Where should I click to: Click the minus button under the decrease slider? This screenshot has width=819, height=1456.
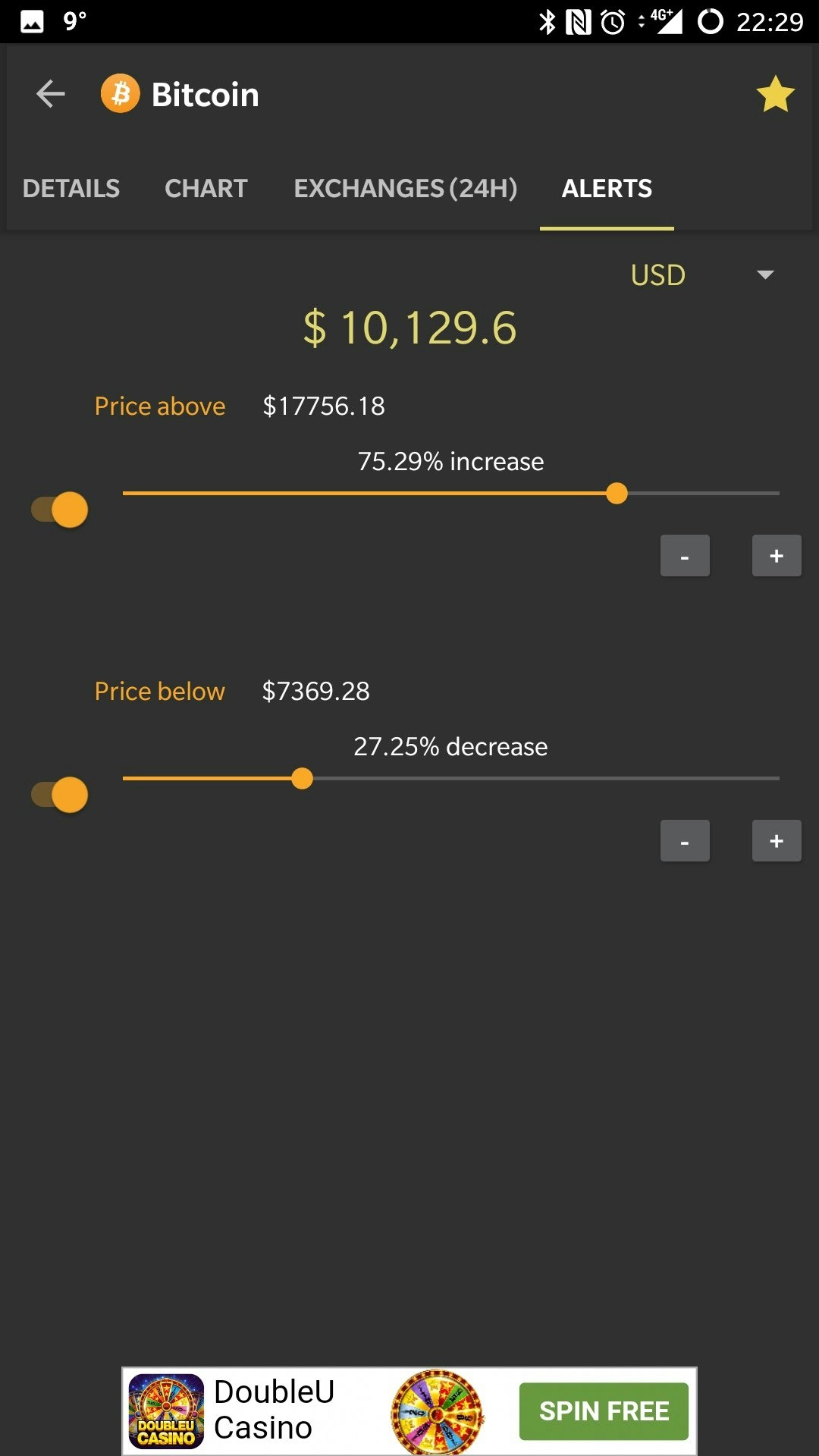(x=684, y=840)
